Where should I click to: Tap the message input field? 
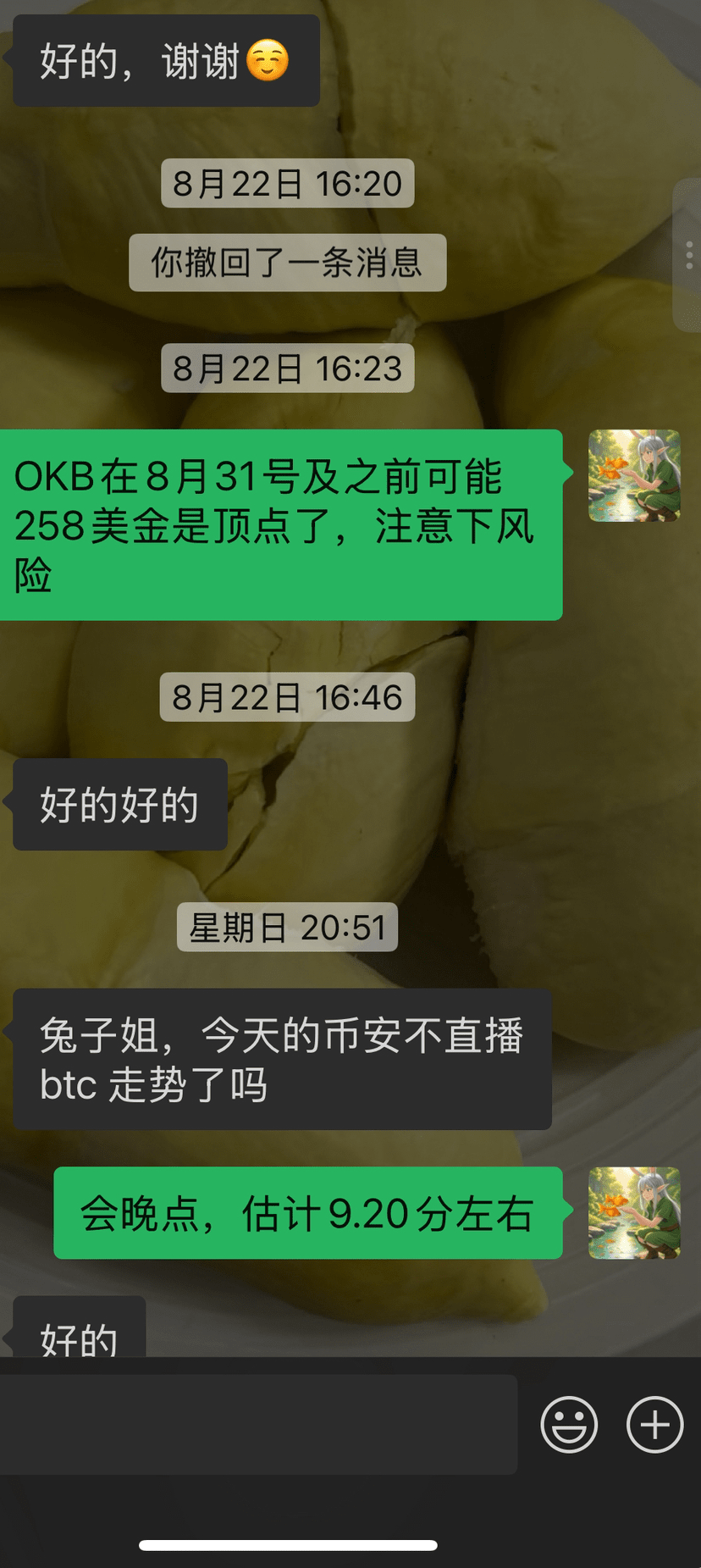tap(258, 1424)
